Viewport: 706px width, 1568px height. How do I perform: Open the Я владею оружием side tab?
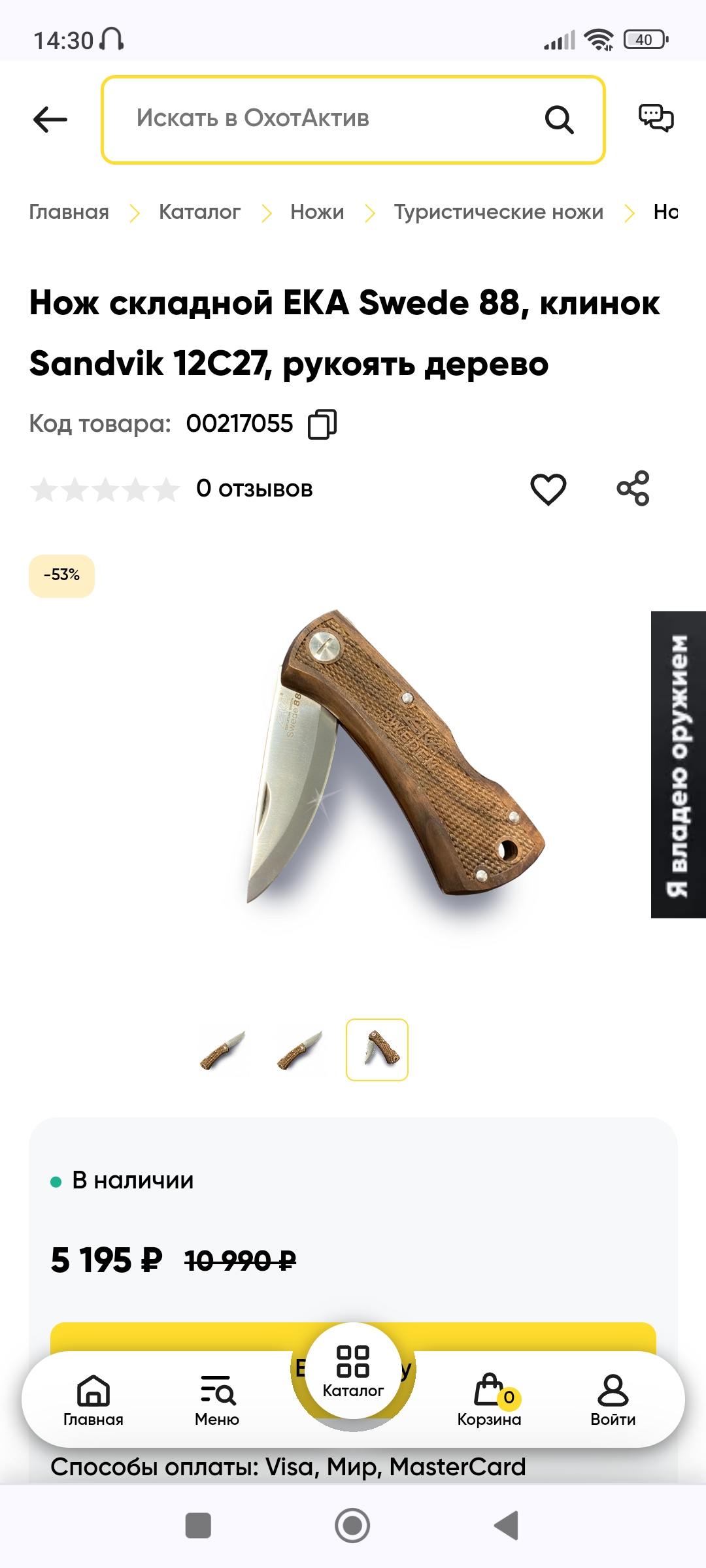pyautogui.click(x=679, y=764)
